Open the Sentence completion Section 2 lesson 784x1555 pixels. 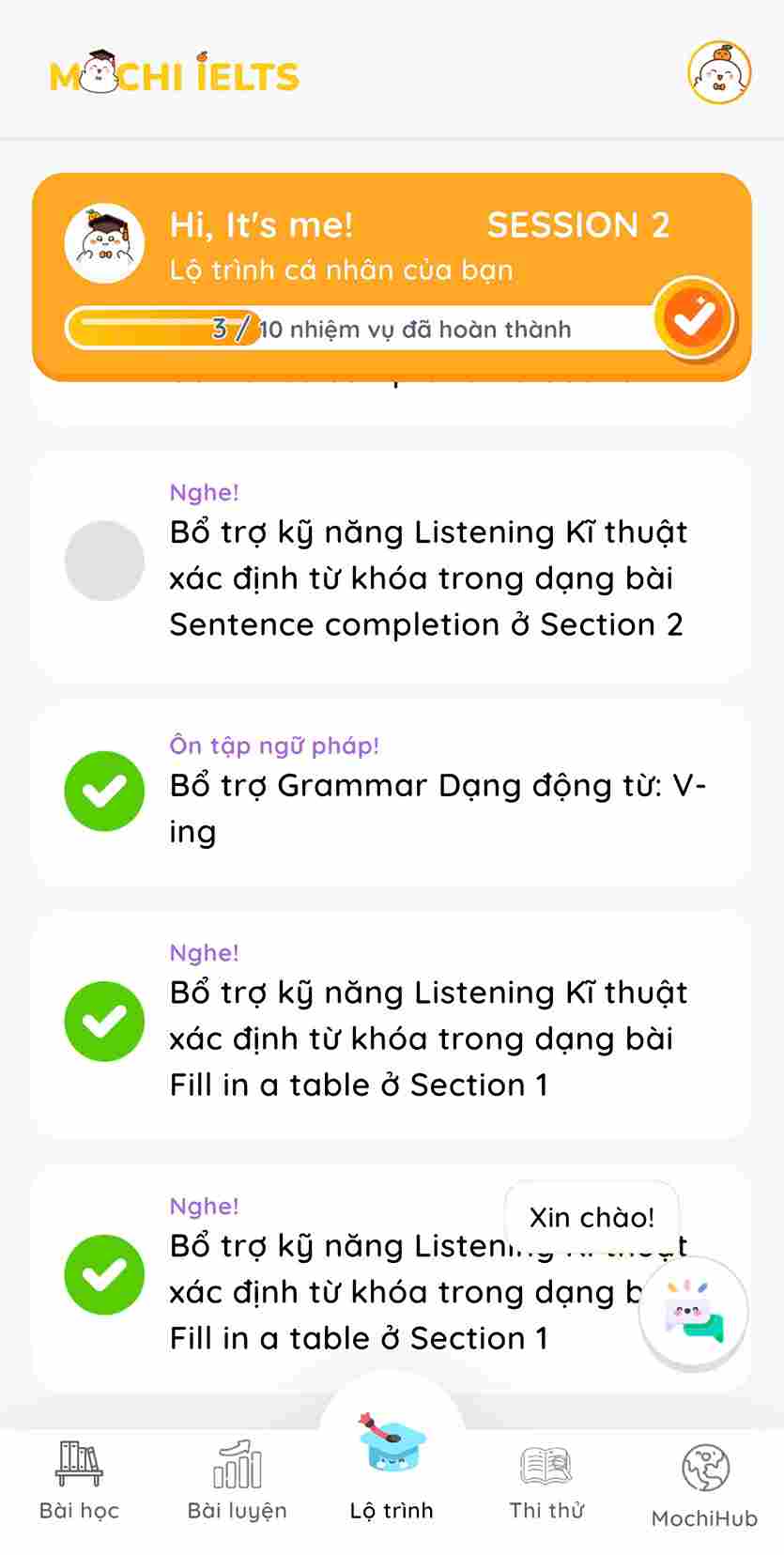coord(392,564)
